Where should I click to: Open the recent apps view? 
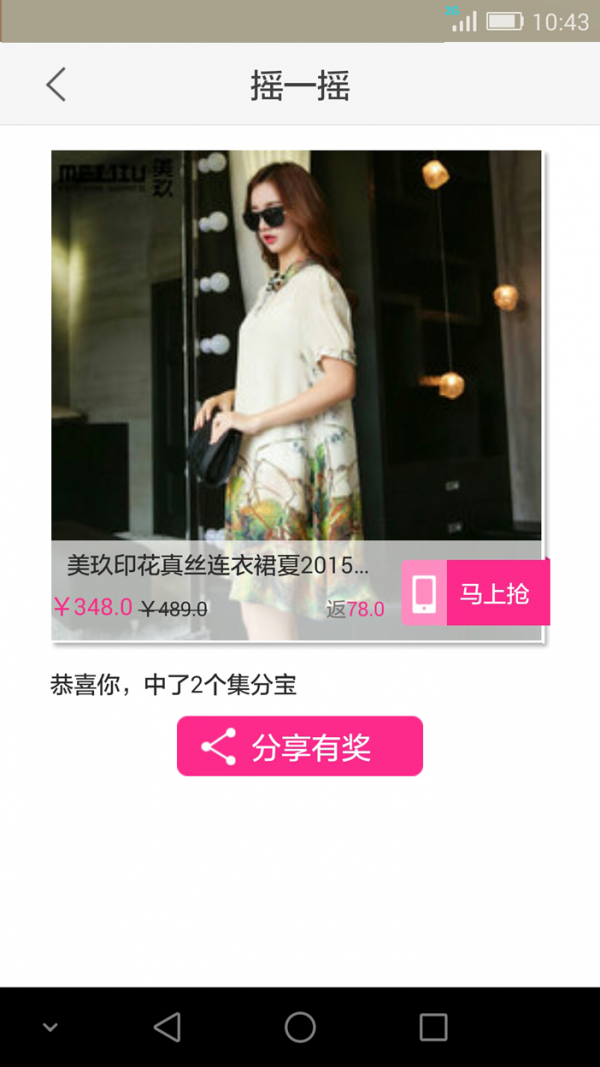pos(433,1027)
